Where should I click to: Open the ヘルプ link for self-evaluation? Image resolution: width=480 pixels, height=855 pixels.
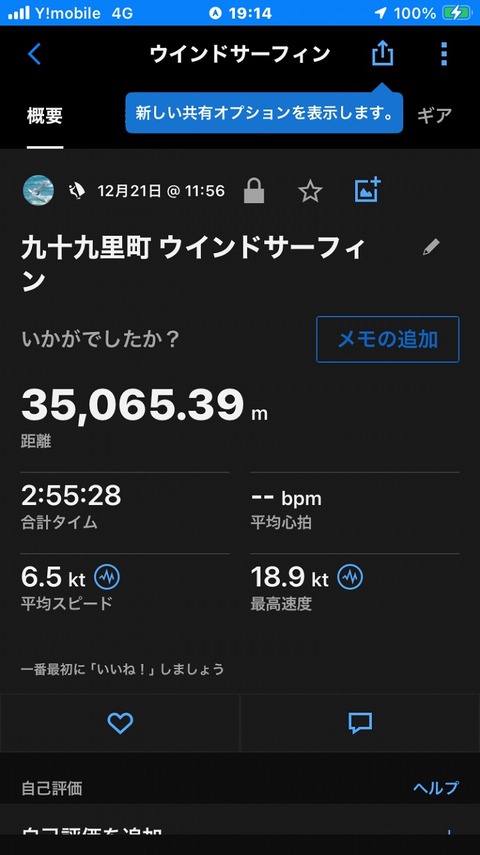click(435, 788)
